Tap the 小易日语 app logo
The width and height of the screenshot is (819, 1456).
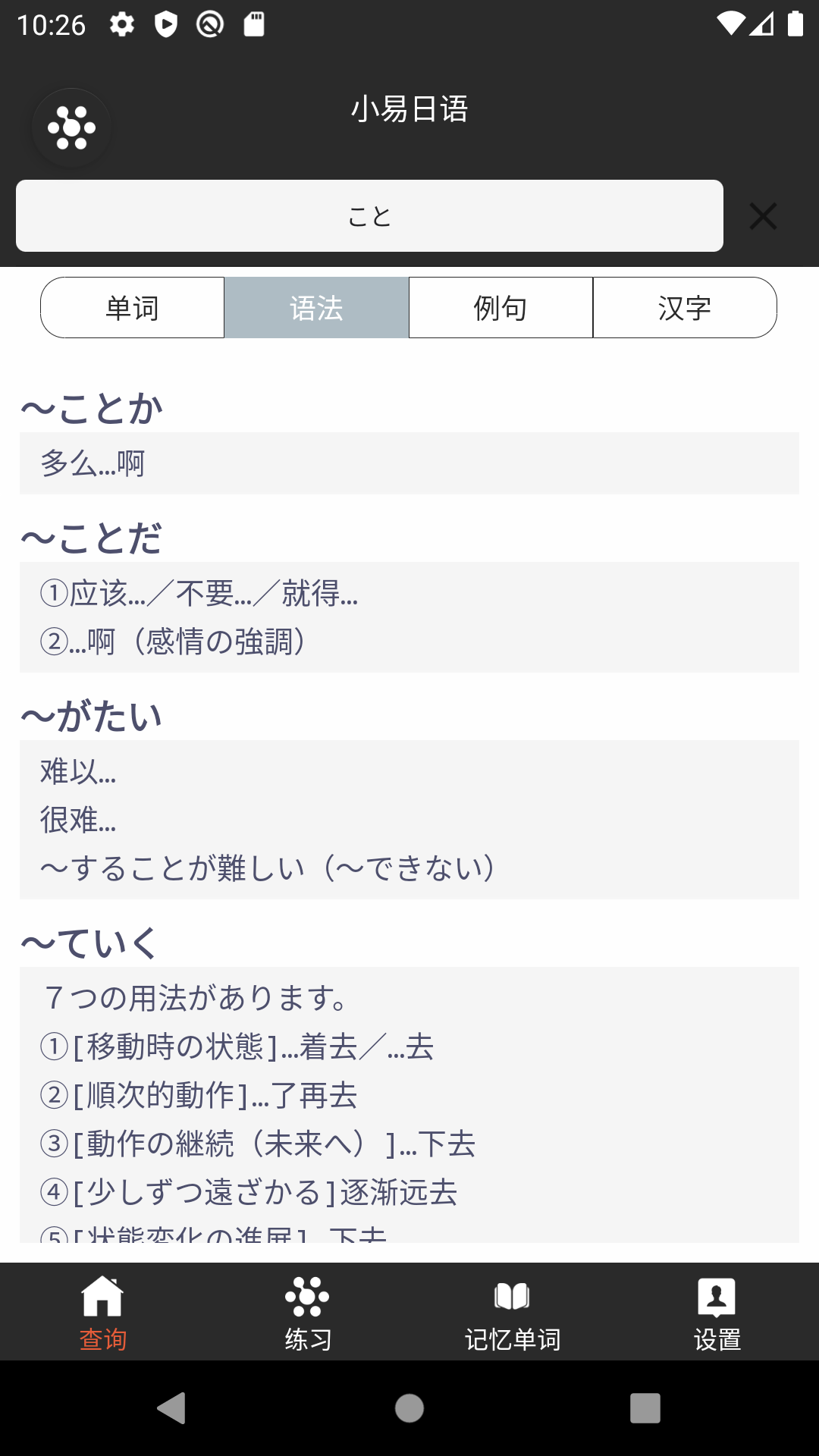[71, 126]
